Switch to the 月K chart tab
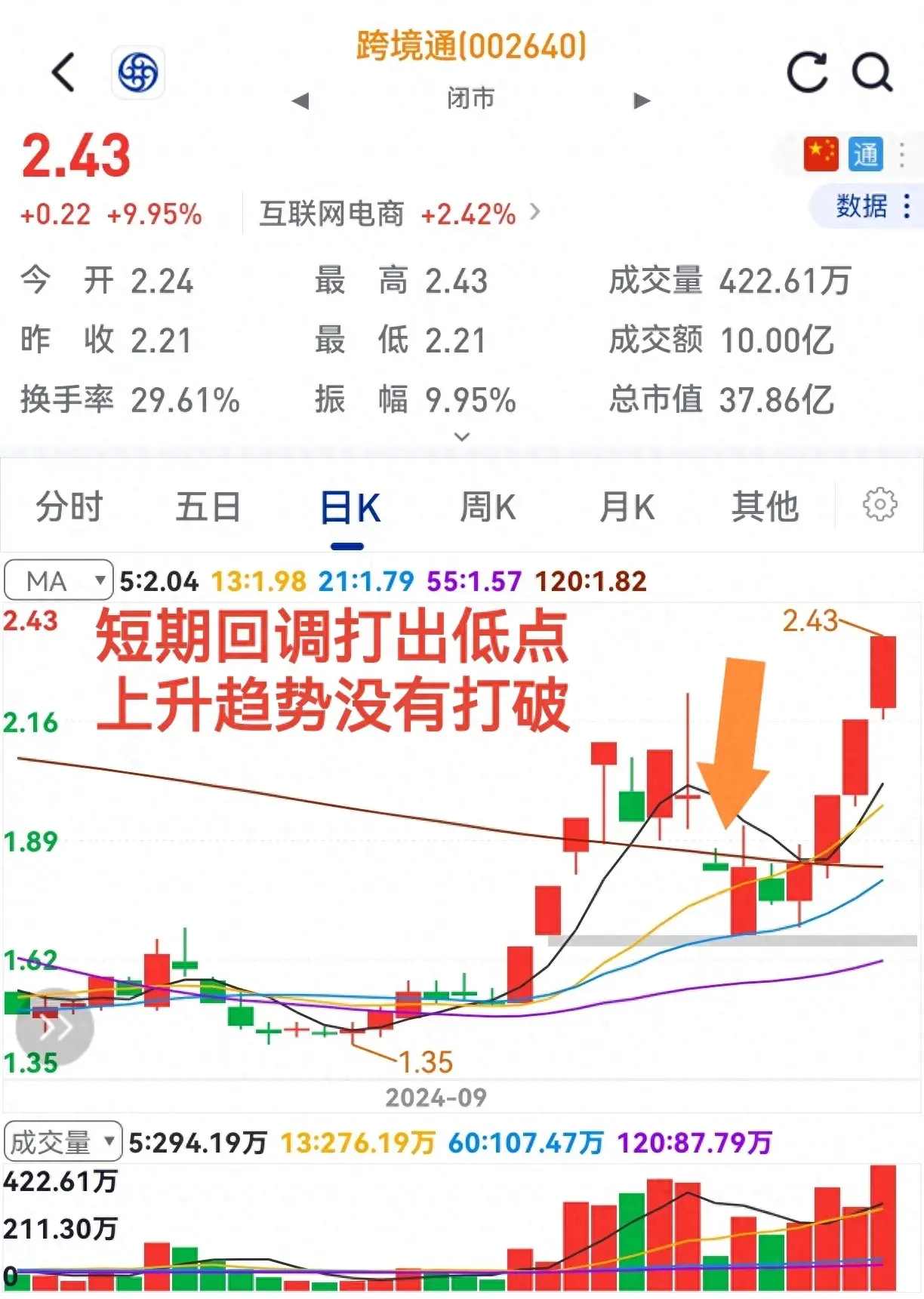This screenshot has width=924, height=1299. (x=627, y=506)
